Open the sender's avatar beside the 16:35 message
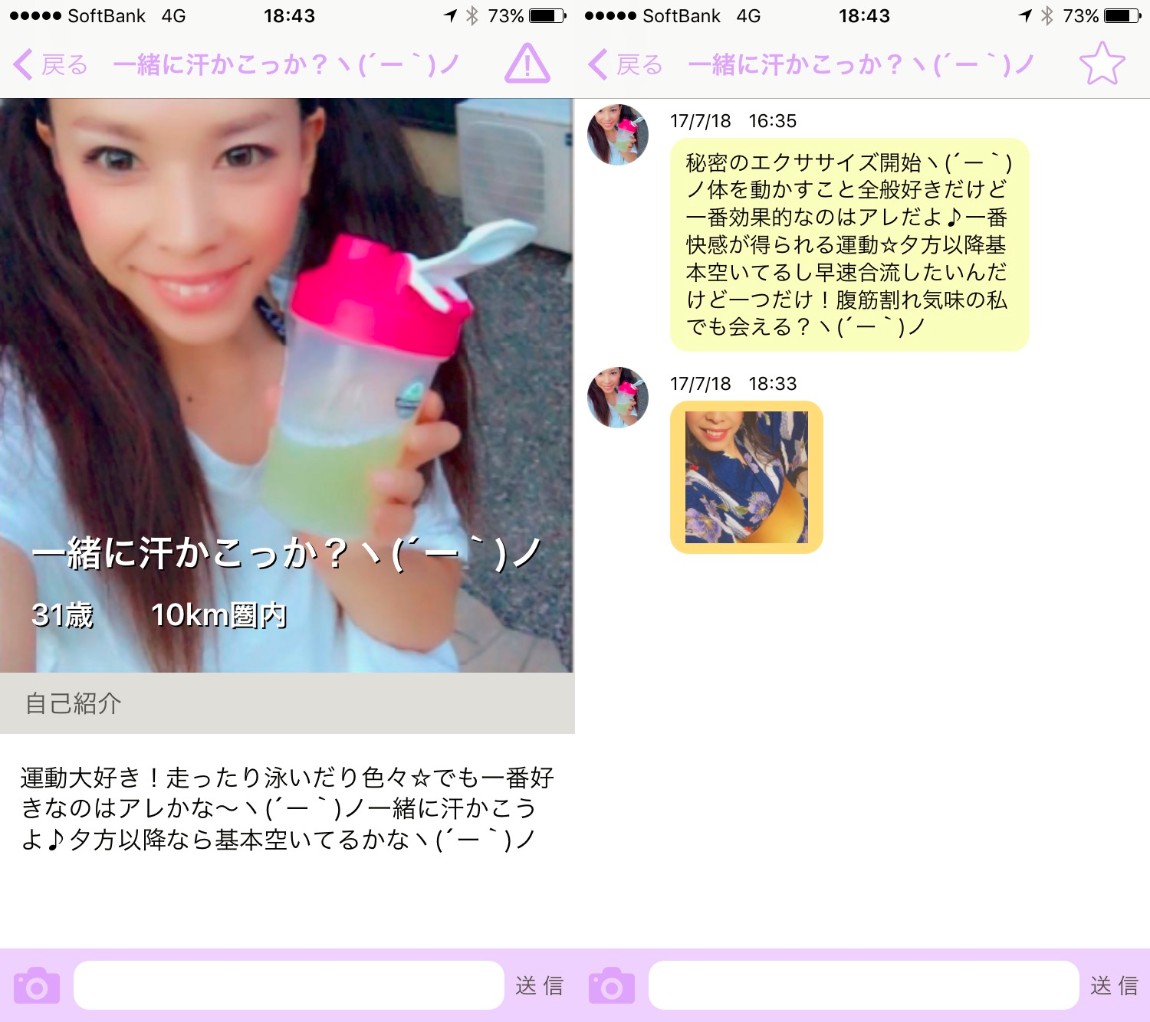 [618, 134]
